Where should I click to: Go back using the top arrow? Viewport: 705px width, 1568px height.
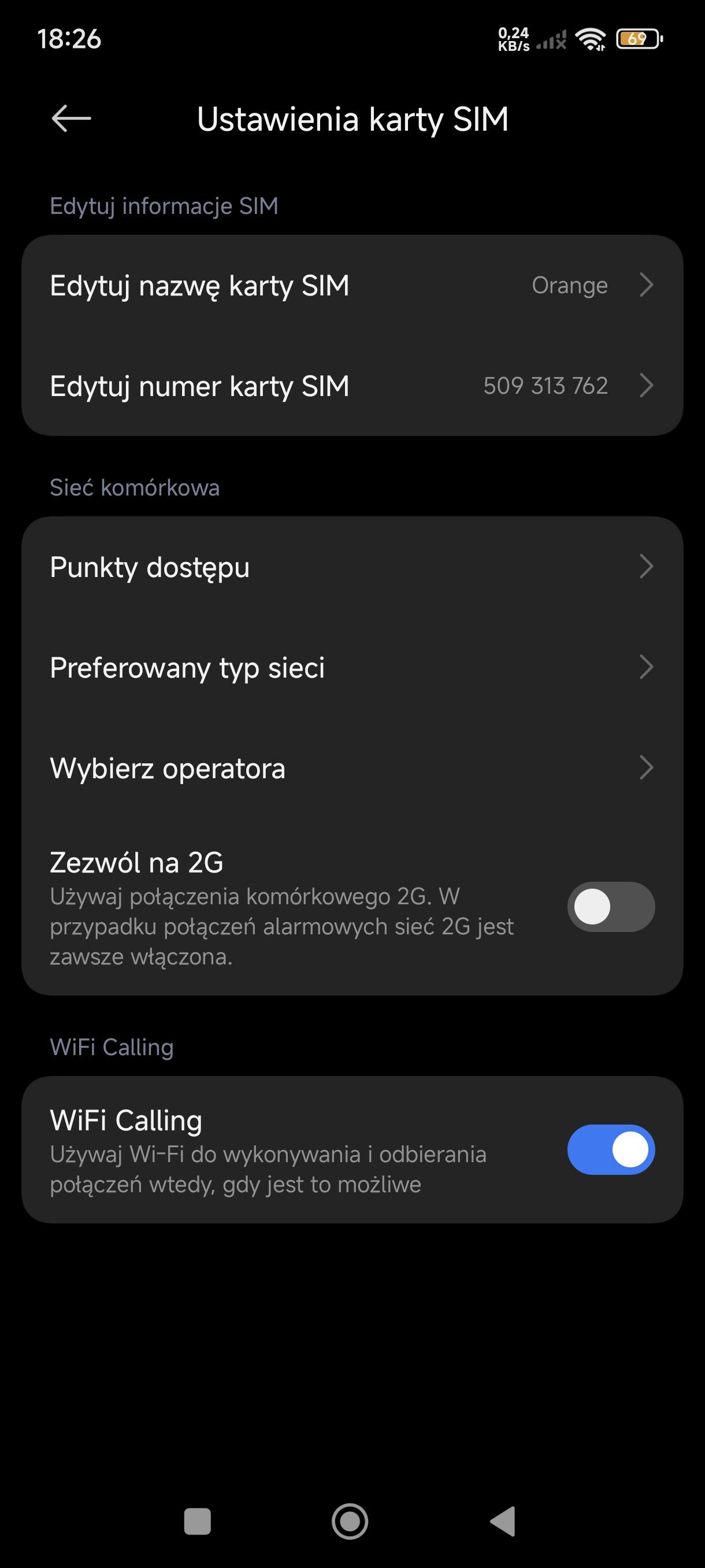tap(71, 118)
